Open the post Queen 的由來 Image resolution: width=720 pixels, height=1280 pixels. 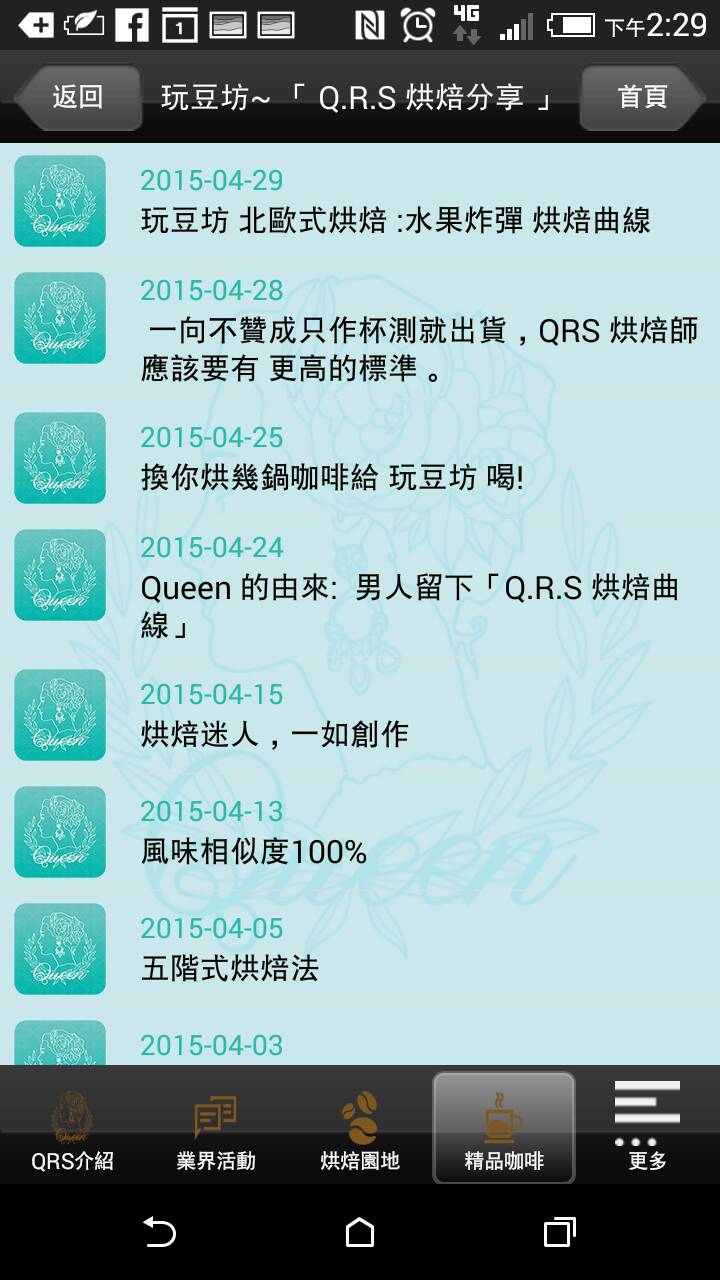pyautogui.click(x=360, y=586)
